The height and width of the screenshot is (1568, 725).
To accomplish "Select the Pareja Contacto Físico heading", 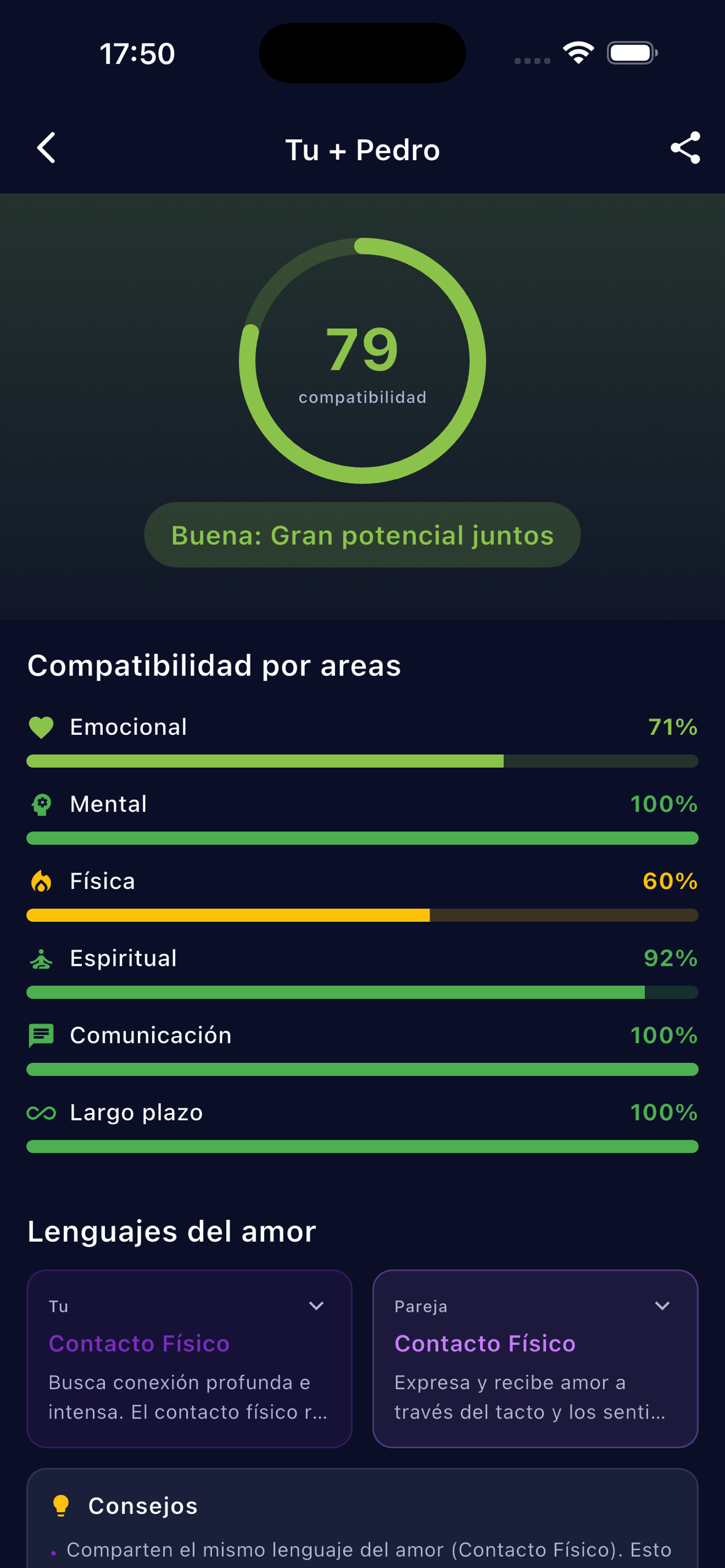I will point(484,1344).
